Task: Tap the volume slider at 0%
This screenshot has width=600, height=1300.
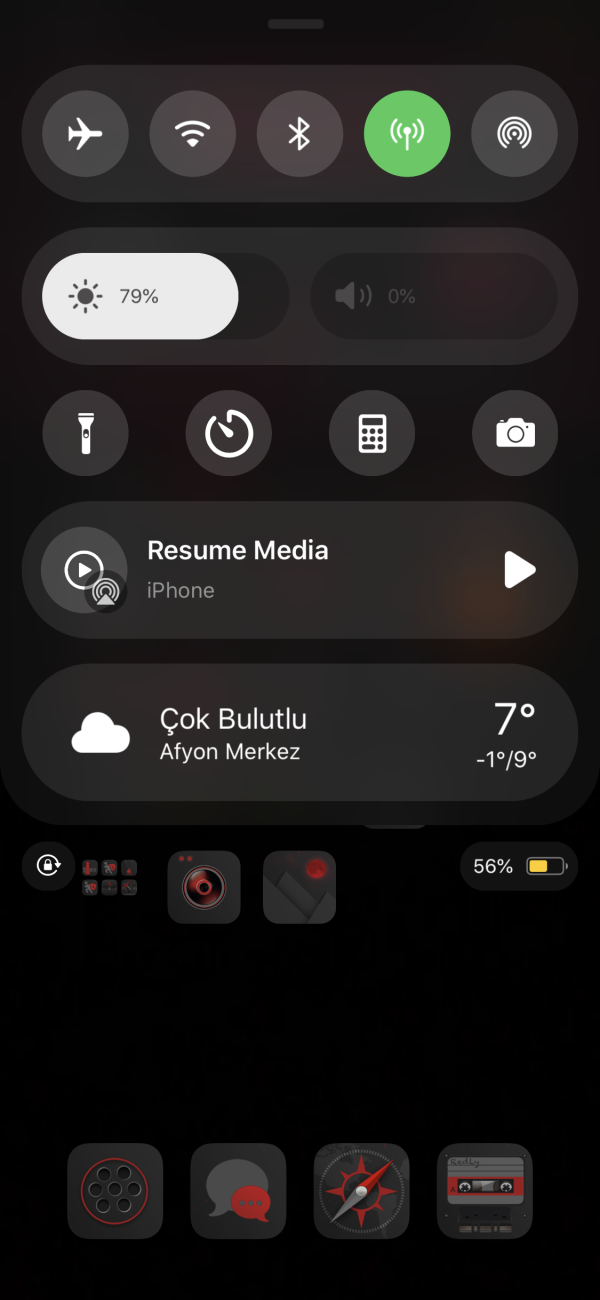Action: click(x=433, y=296)
